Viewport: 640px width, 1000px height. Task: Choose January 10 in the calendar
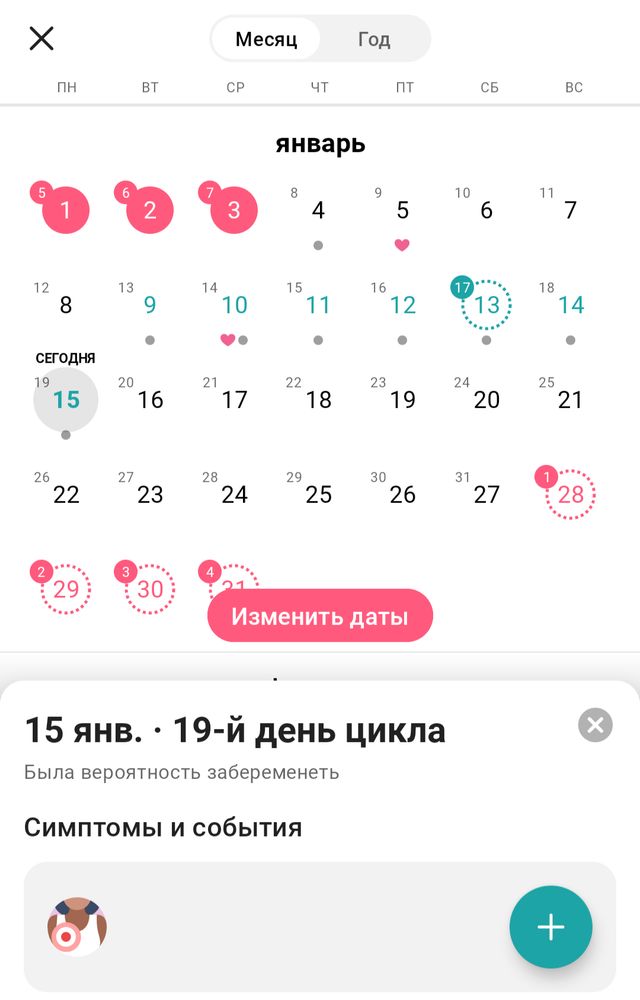234,305
